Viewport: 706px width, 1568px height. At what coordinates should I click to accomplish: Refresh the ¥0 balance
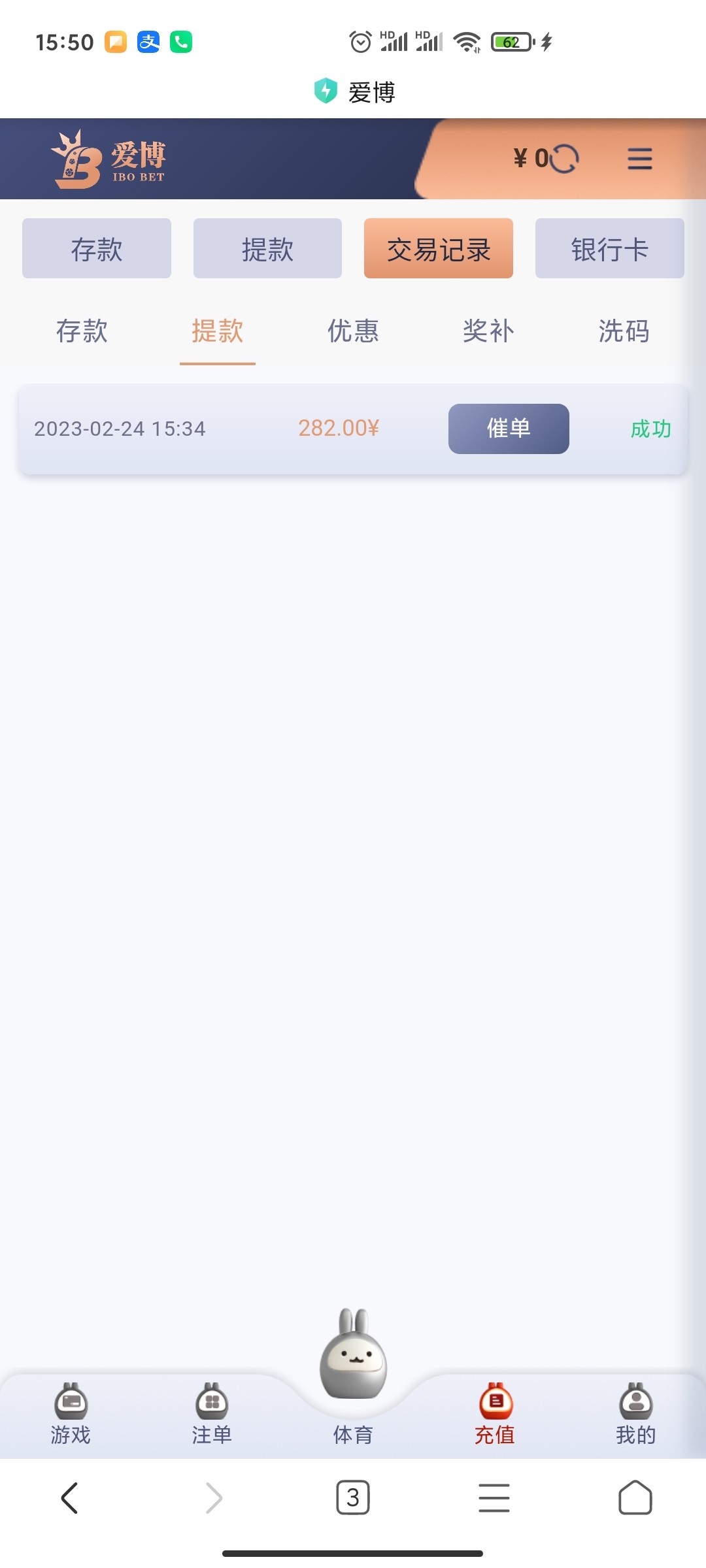pyautogui.click(x=566, y=158)
